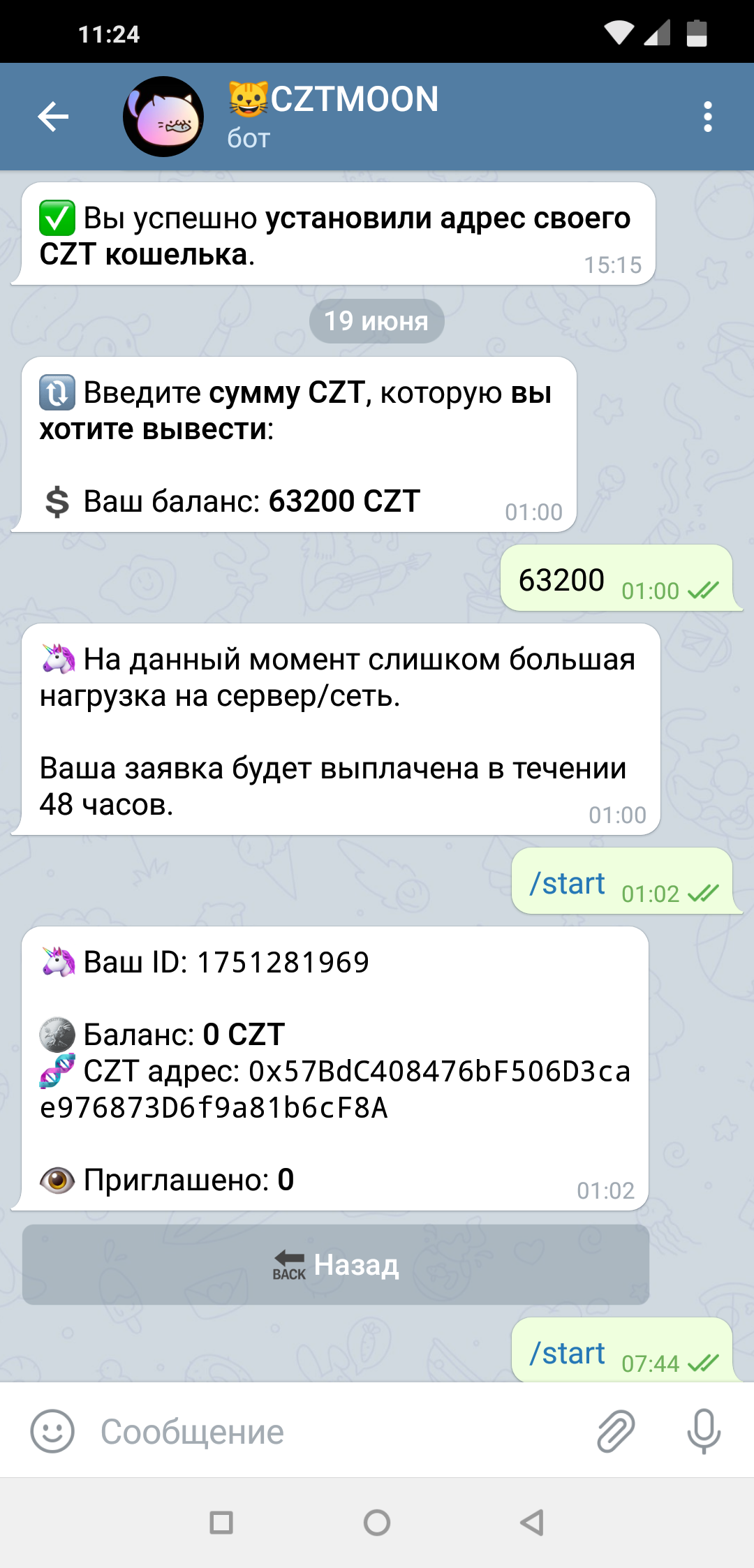
Task: Open the CZTMOON bot profile avatar
Action: 163,117
